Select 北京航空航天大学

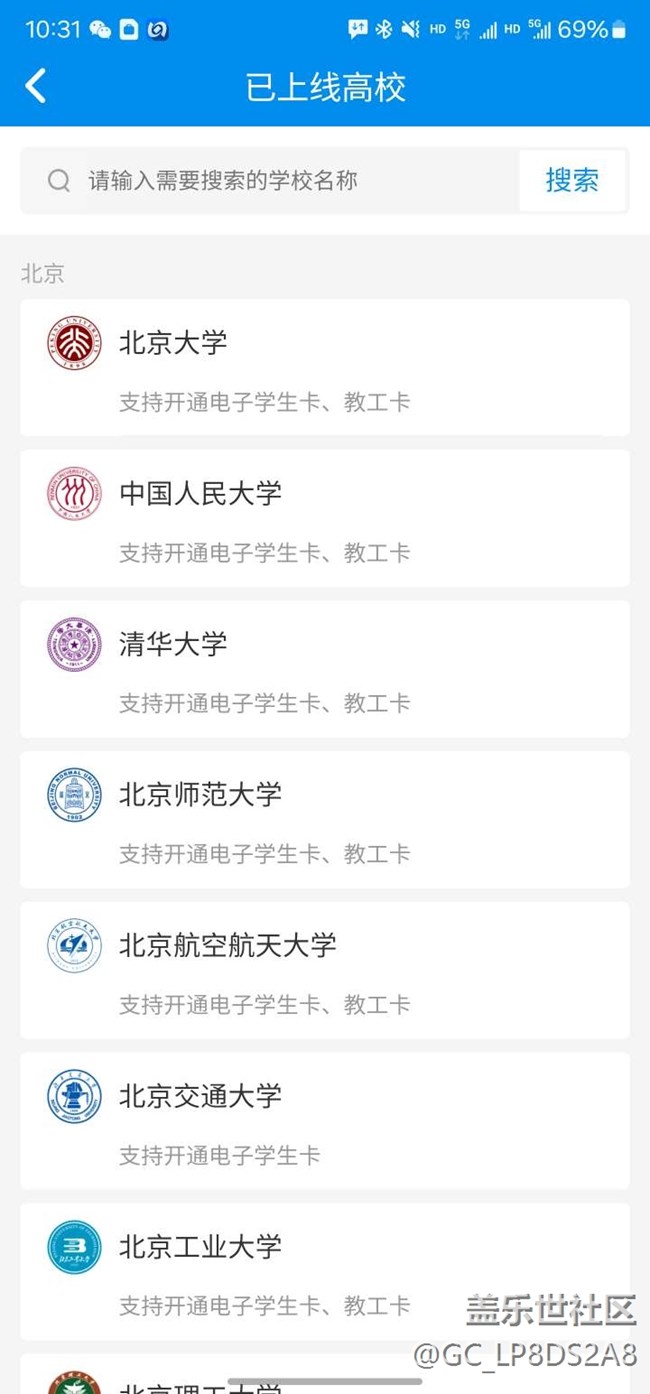point(324,970)
